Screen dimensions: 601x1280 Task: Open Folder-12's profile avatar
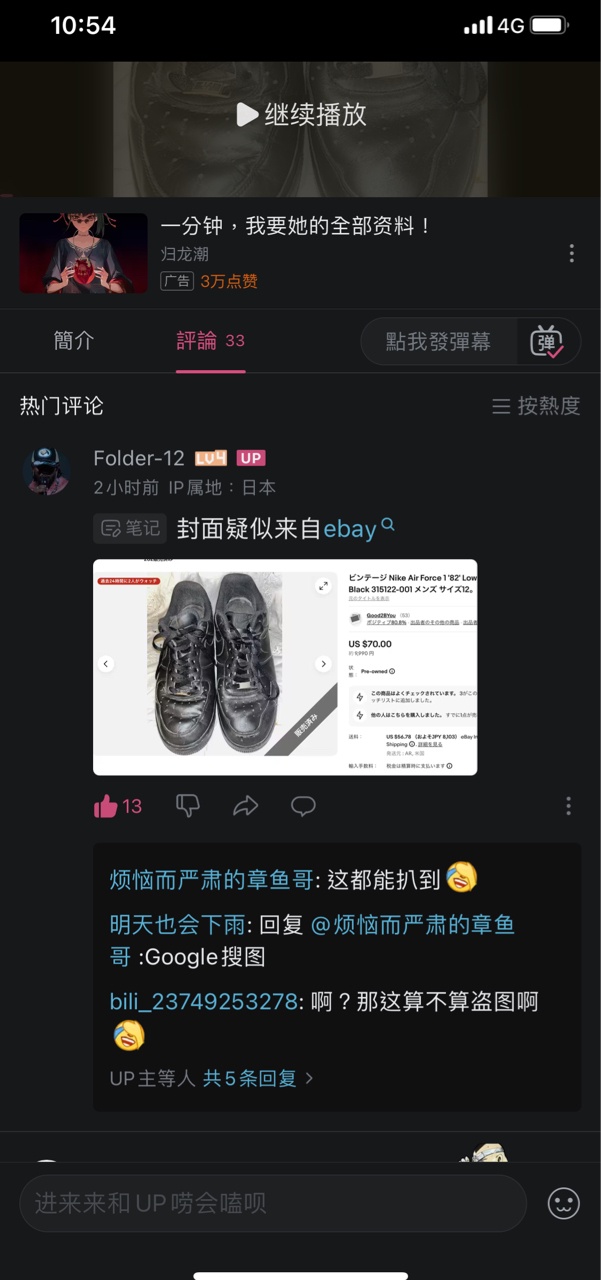[47, 471]
